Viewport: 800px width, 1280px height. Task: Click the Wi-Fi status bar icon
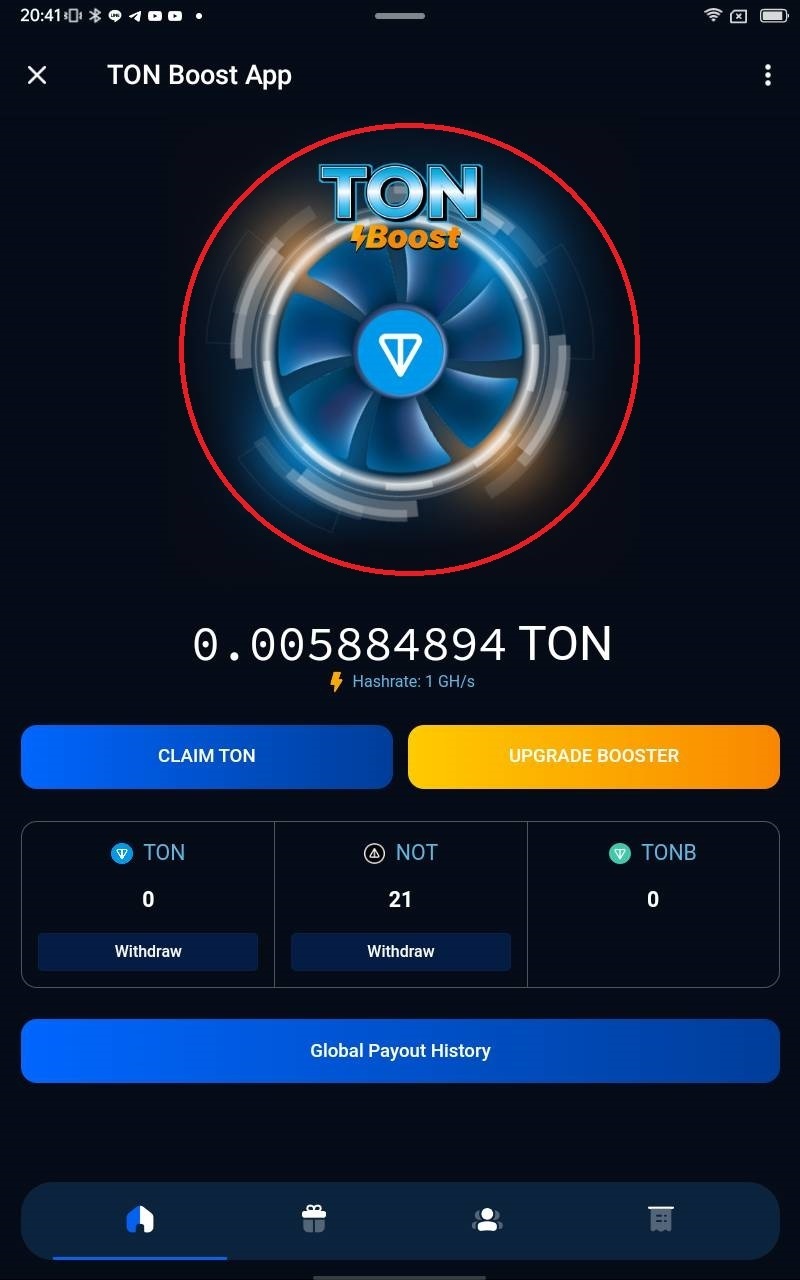(713, 16)
